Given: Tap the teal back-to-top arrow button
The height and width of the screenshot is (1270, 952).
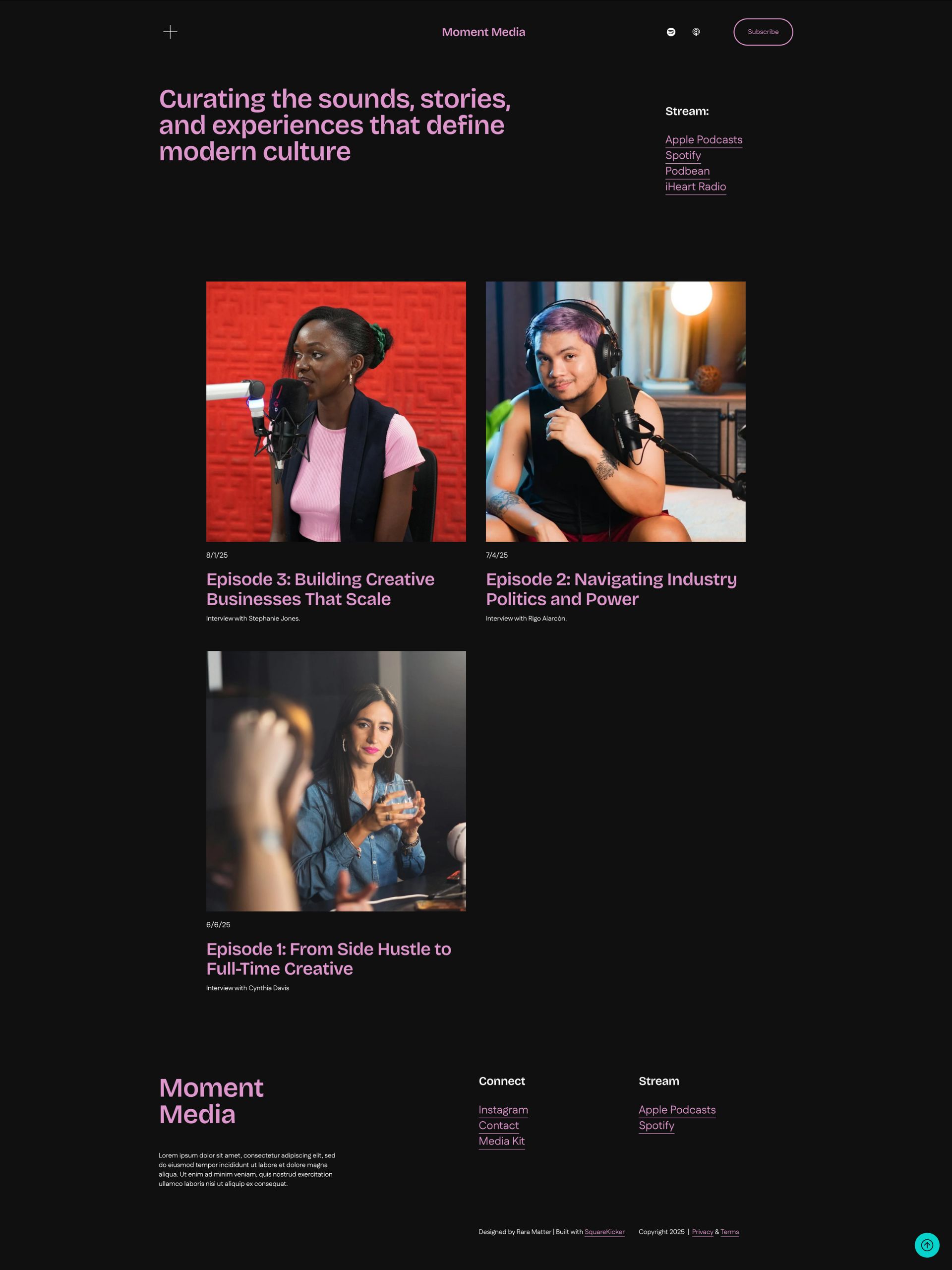Looking at the screenshot, I should pyautogui.click(x=926, y=1245).
